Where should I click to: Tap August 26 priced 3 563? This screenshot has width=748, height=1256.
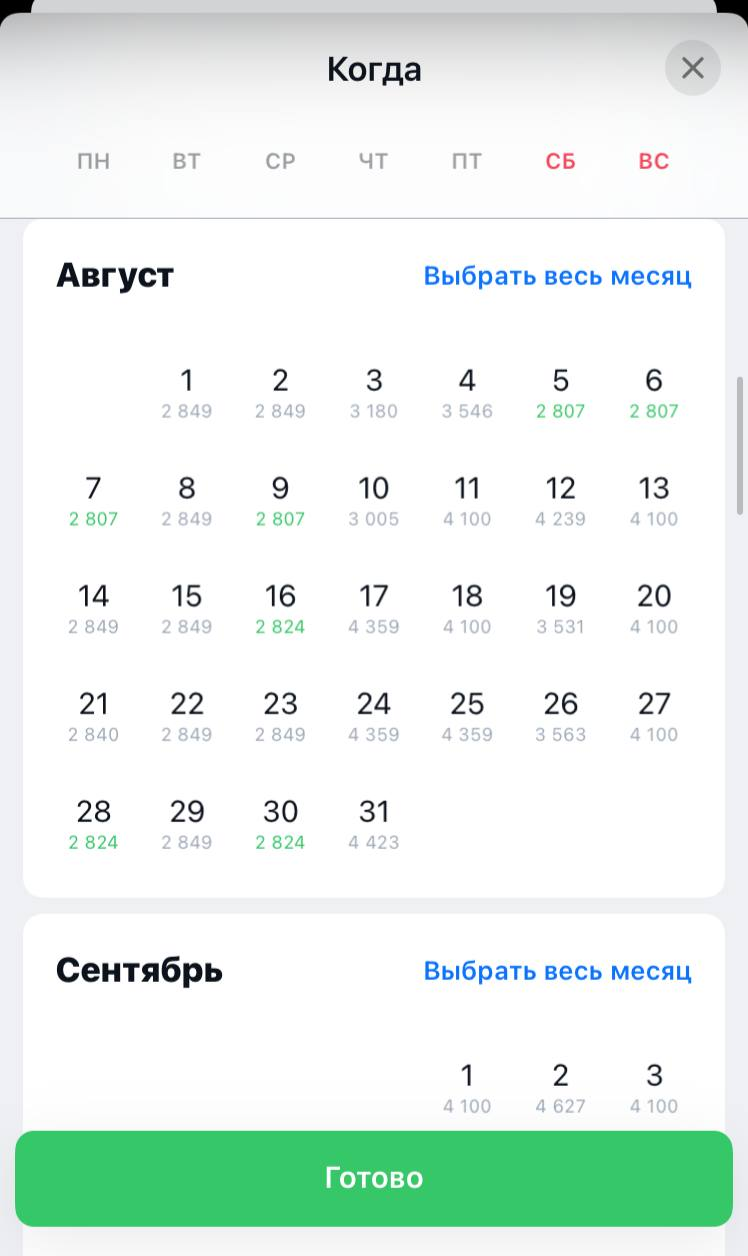point(560,716)
